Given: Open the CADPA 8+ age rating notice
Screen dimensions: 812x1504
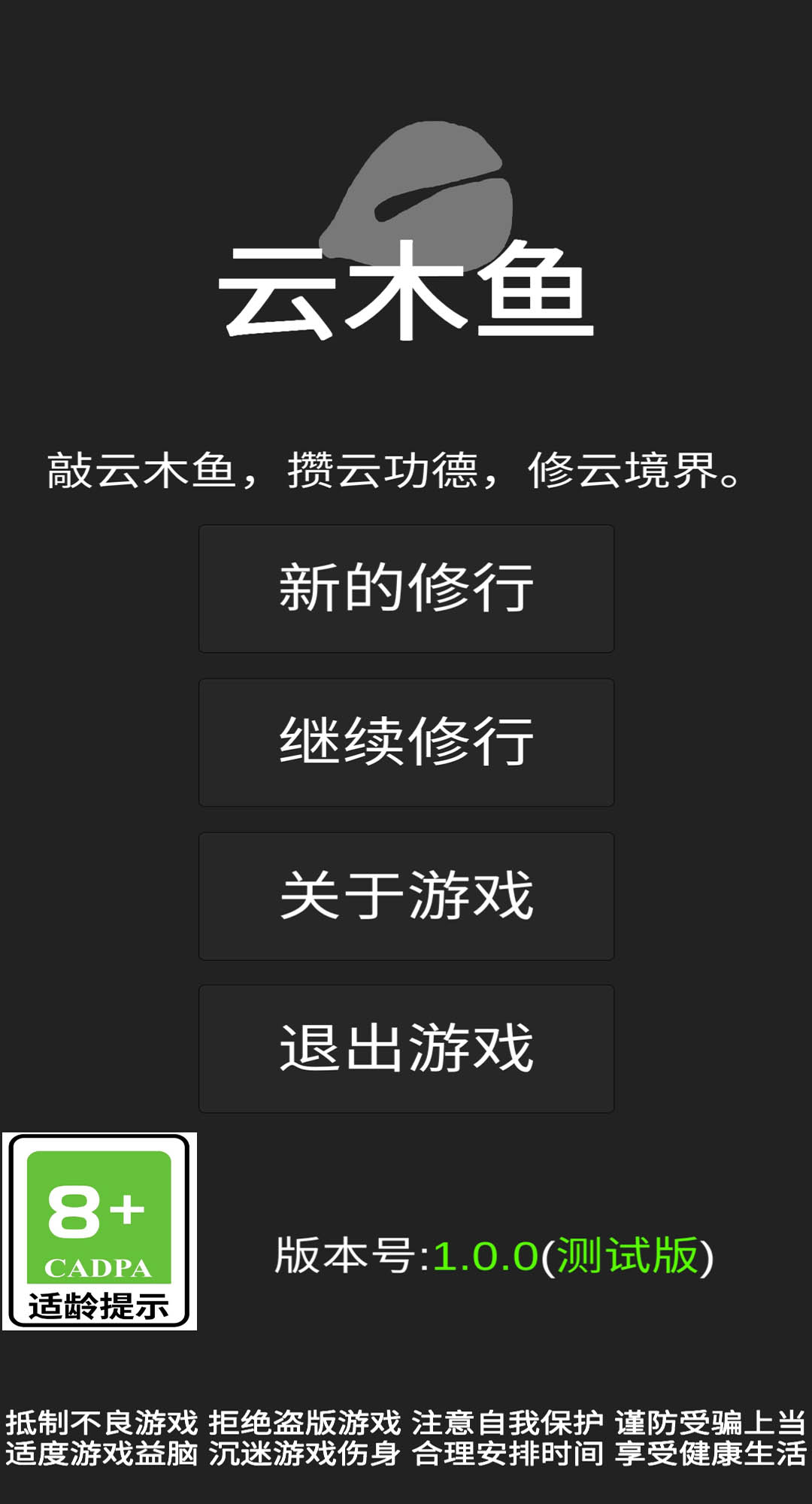Looking at the screenshot, I should pos(99,1231).
